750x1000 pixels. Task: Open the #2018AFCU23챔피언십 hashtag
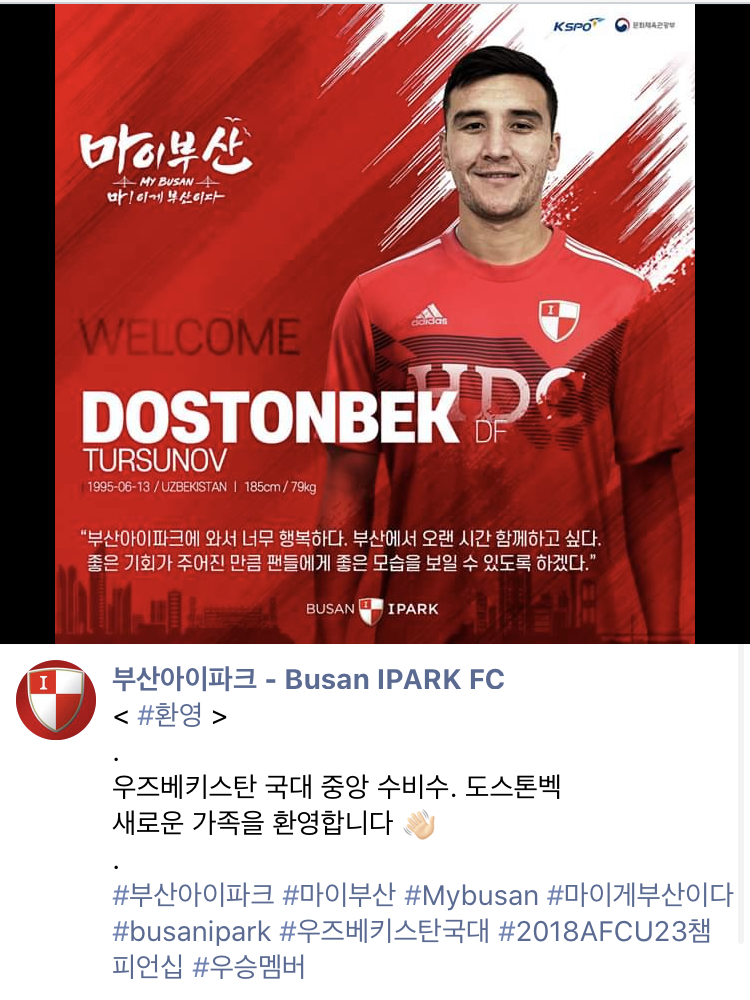point(604,931)
